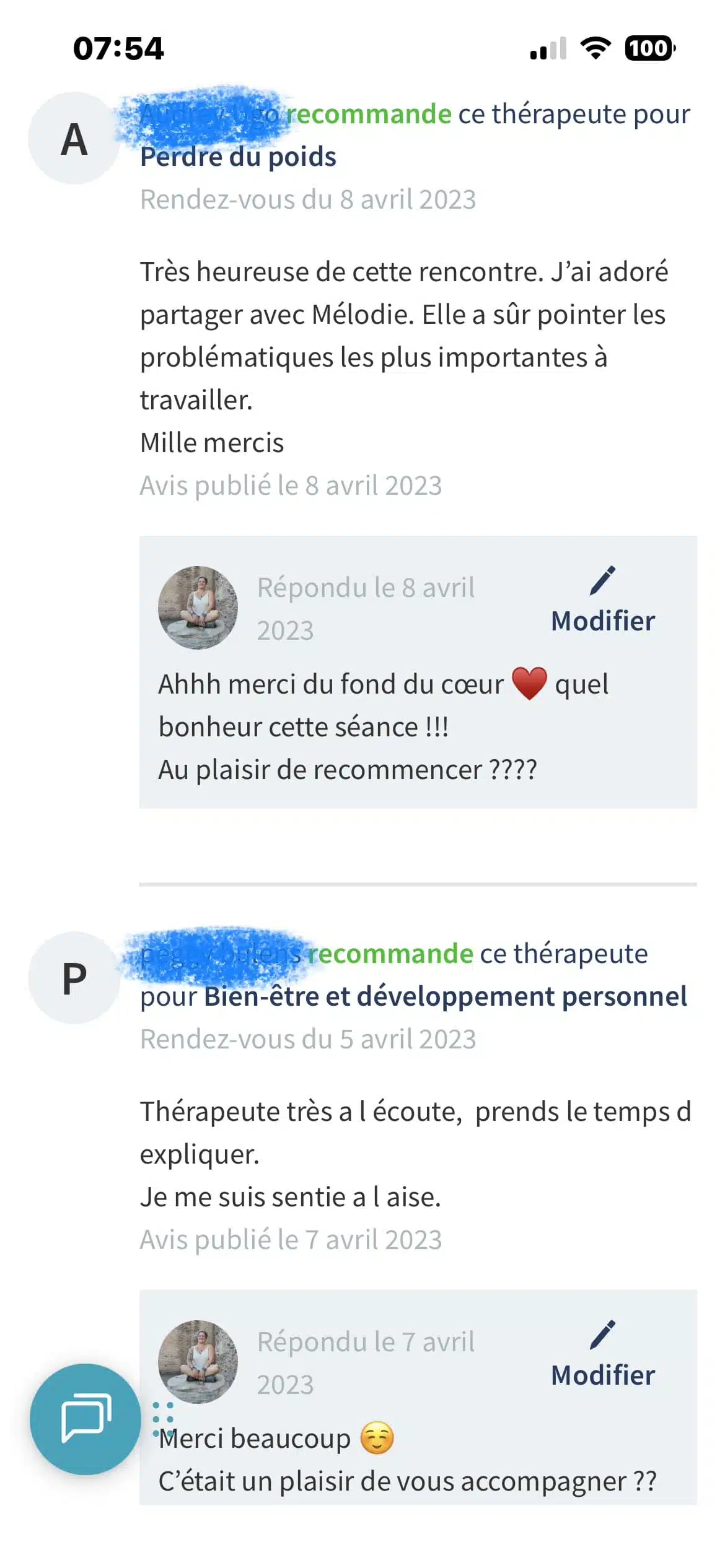This screenshot has width=725, height=1568.
Task: Edit the reply dated 8 avril 2023
Action: click(602, 601)
